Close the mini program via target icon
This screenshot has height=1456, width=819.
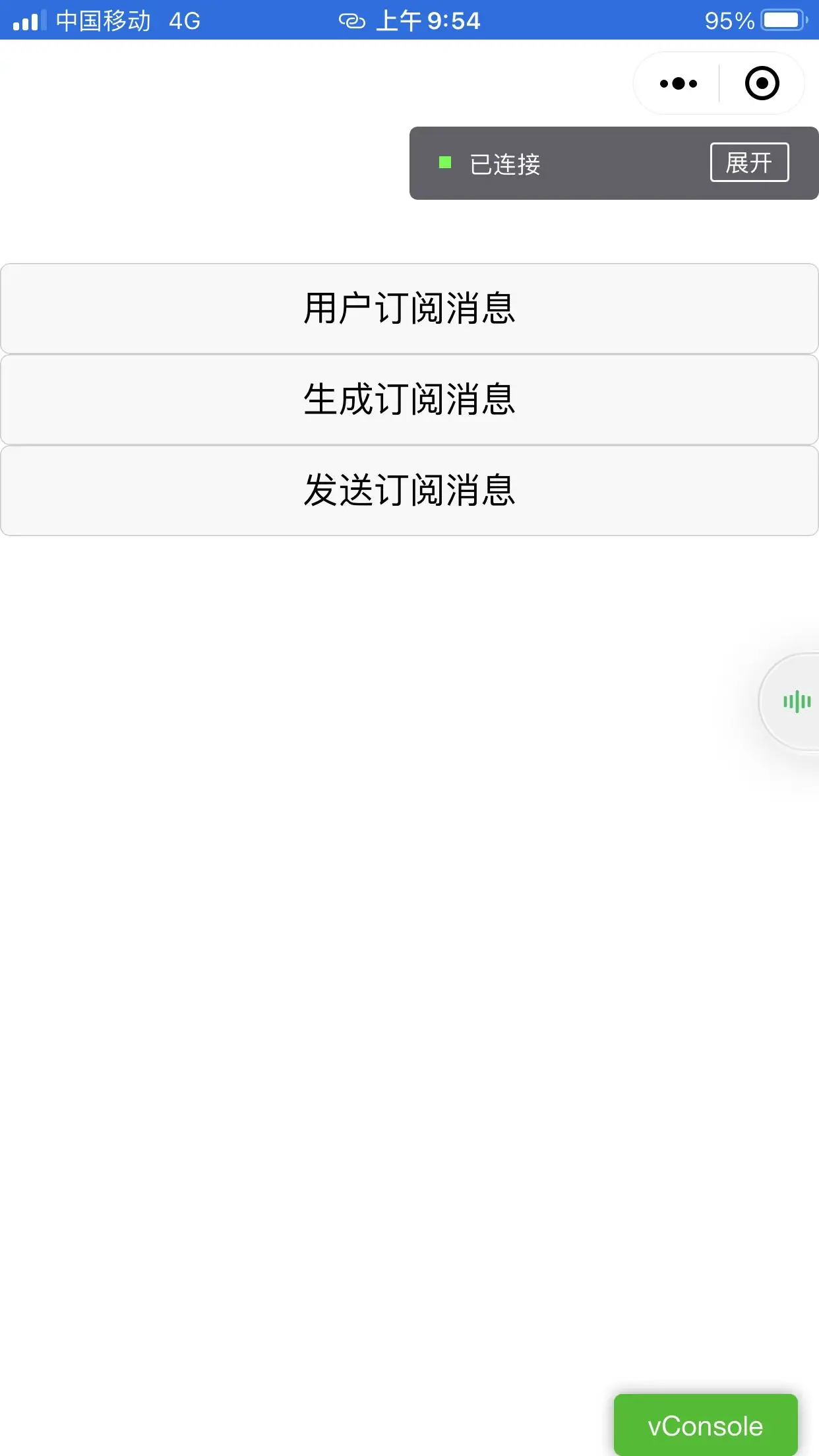tap(762, 84)
